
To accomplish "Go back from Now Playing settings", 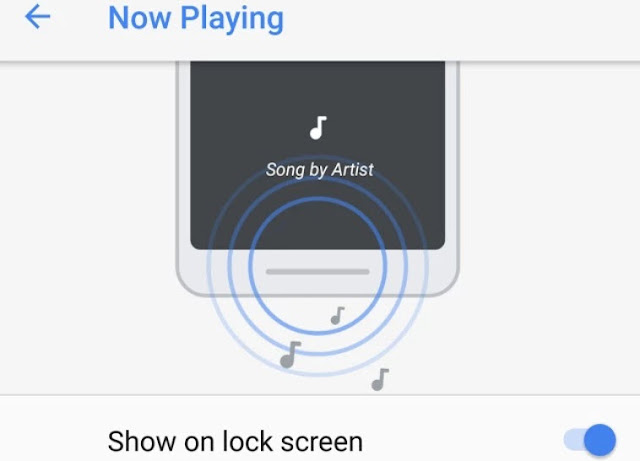I will click(38, 17).
